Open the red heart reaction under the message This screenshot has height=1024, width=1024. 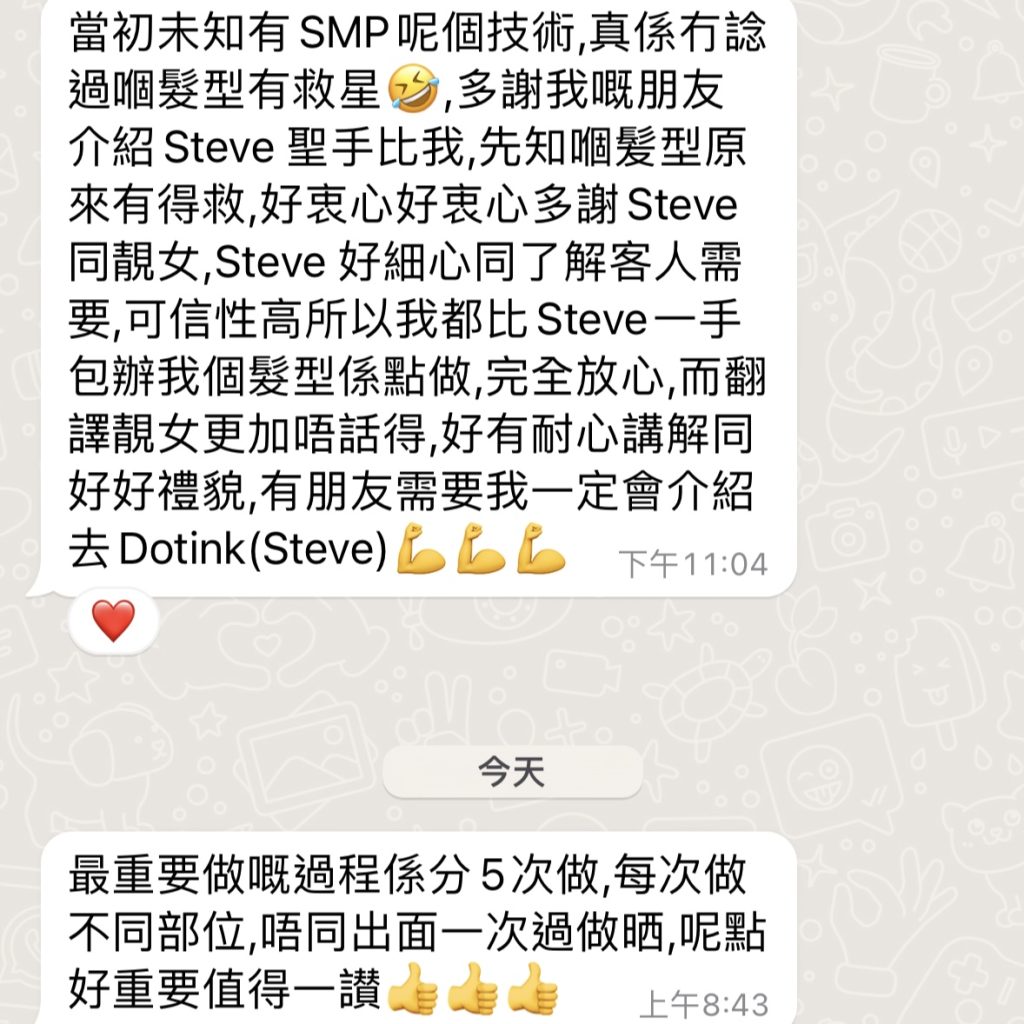[113, 621]
